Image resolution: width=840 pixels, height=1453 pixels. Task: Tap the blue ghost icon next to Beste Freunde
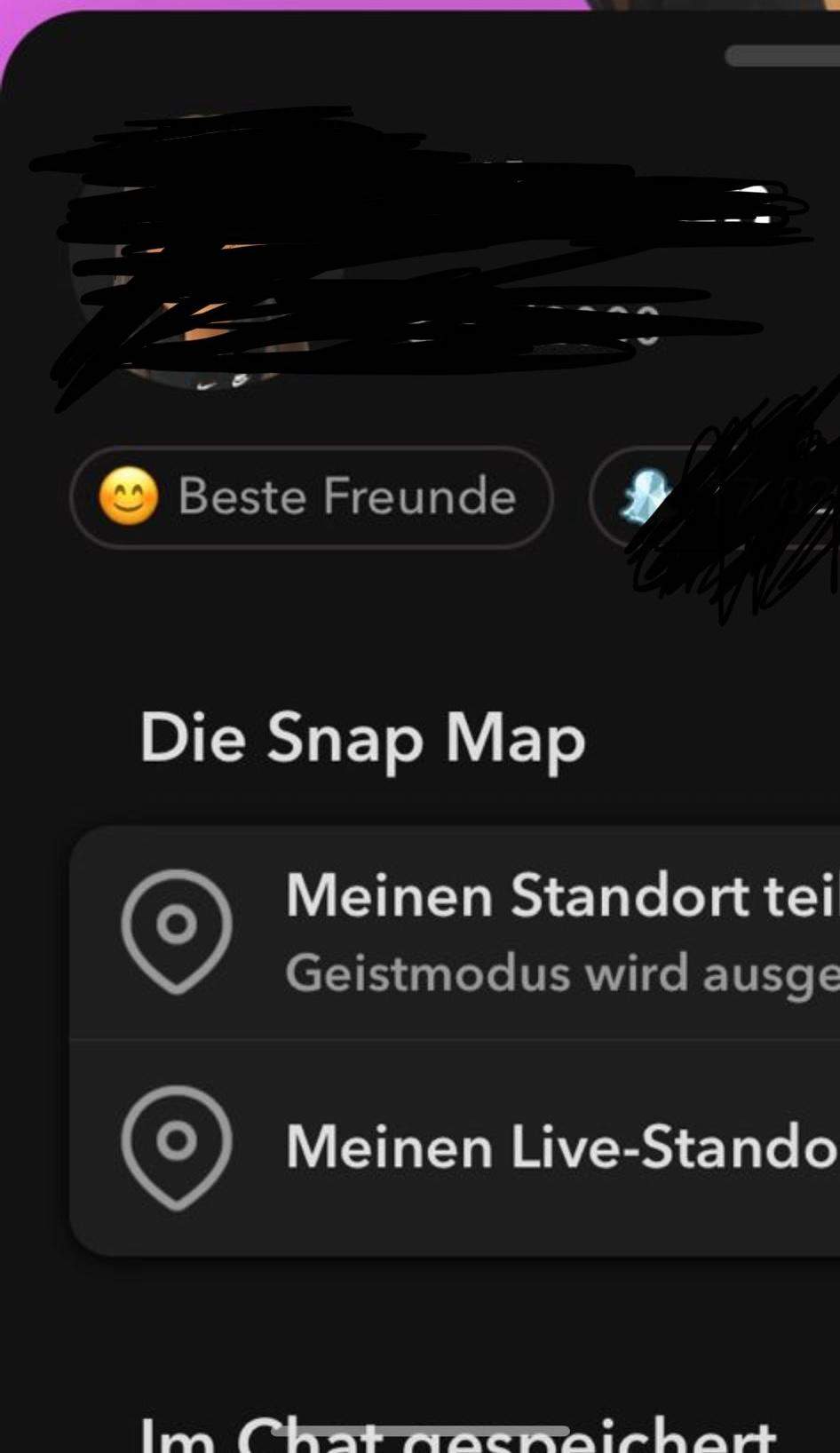click(646, 497)
